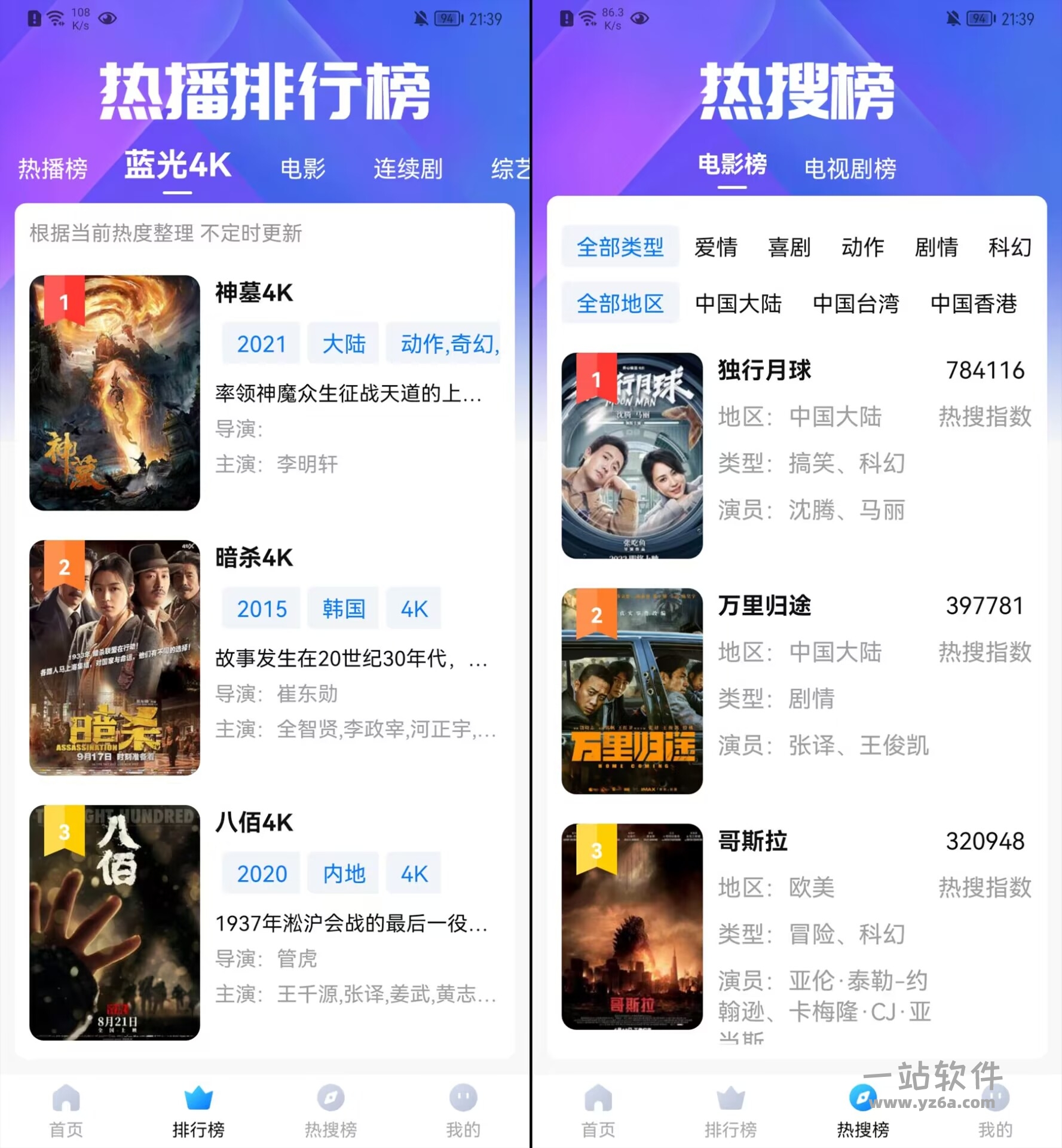
Task: Filter by 全部类型 chip
Action: pyautogui.click(x=620, y=247)
